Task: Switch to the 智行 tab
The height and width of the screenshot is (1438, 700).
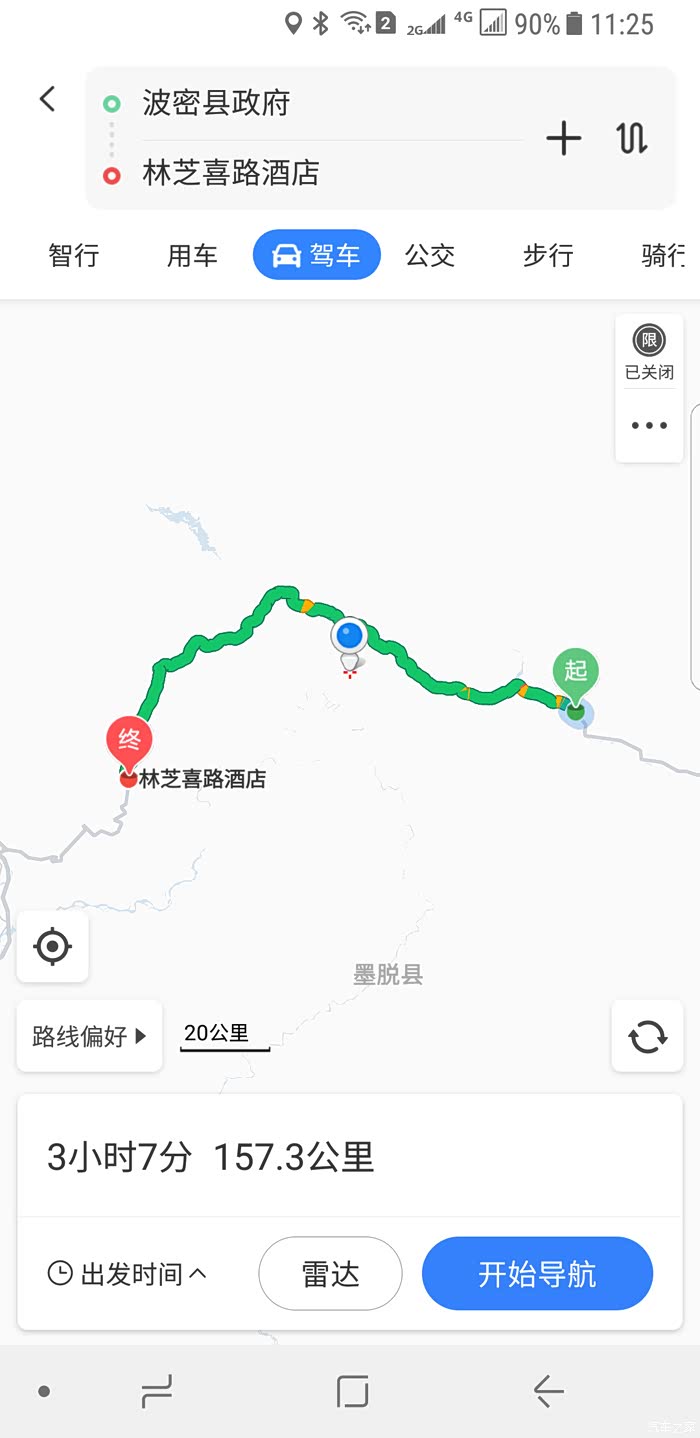Action: tap(74, 255)
